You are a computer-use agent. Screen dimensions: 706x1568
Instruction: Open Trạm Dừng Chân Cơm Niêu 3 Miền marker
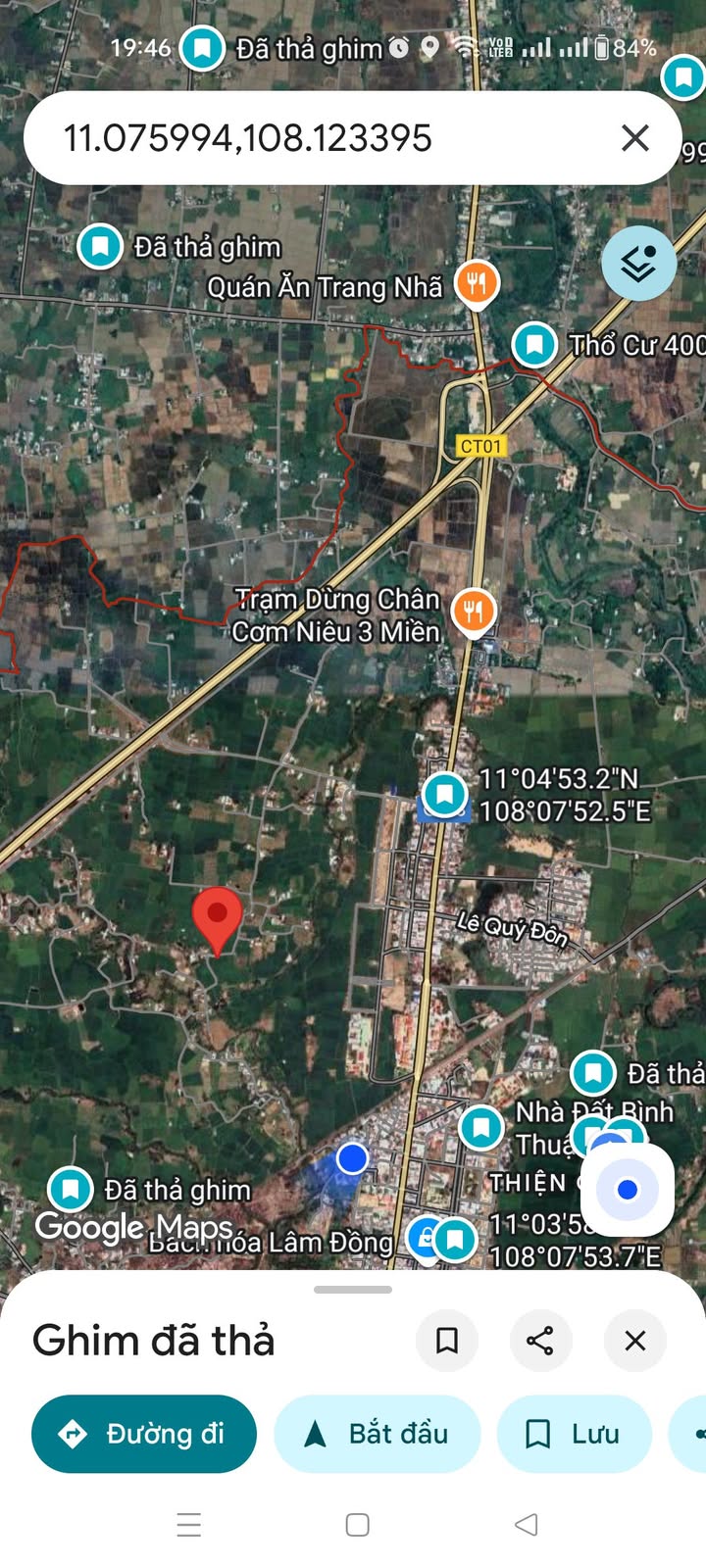click(x=474, y=612)
